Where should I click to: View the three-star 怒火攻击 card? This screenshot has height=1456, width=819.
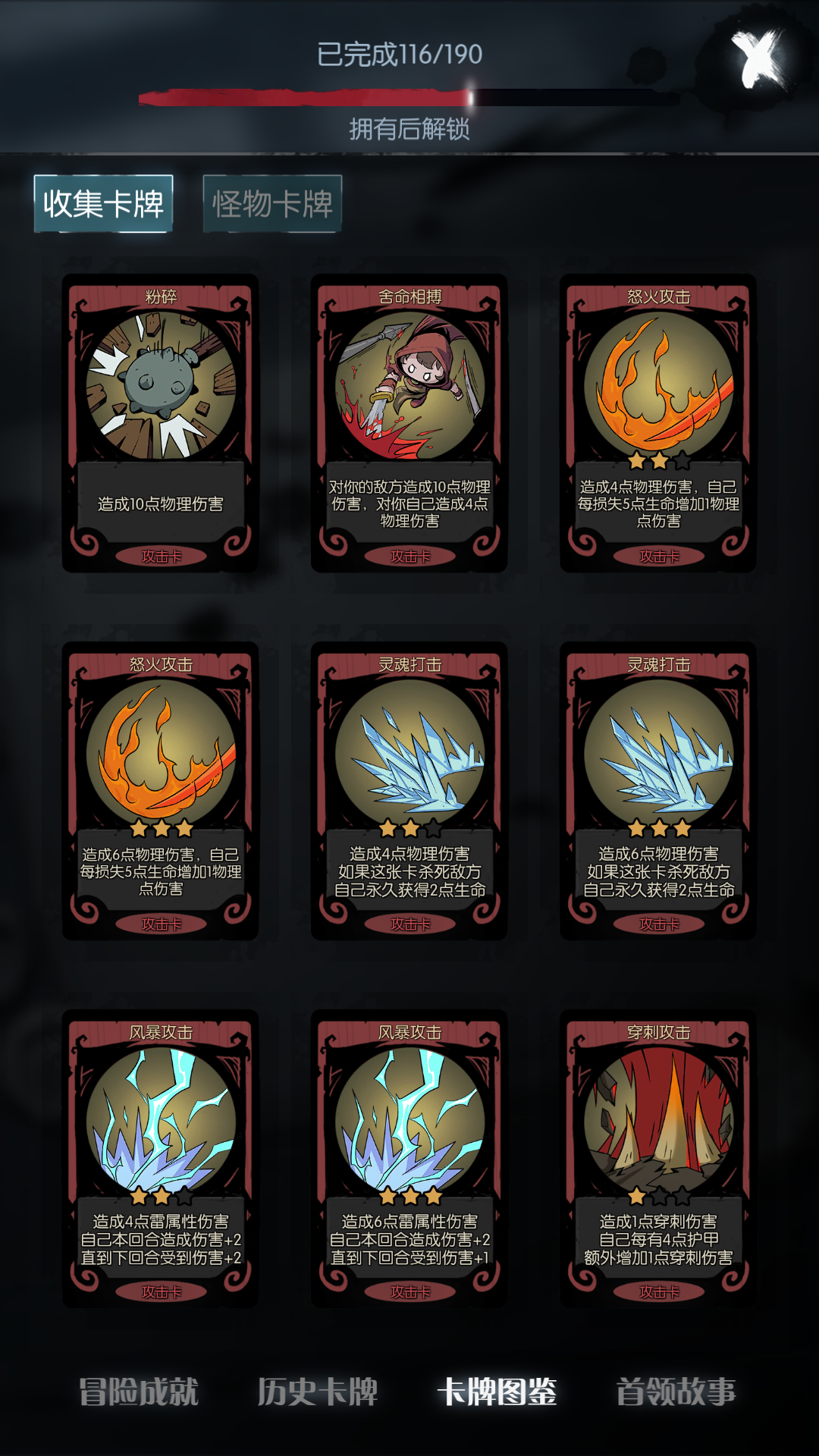tap(160, 790)
